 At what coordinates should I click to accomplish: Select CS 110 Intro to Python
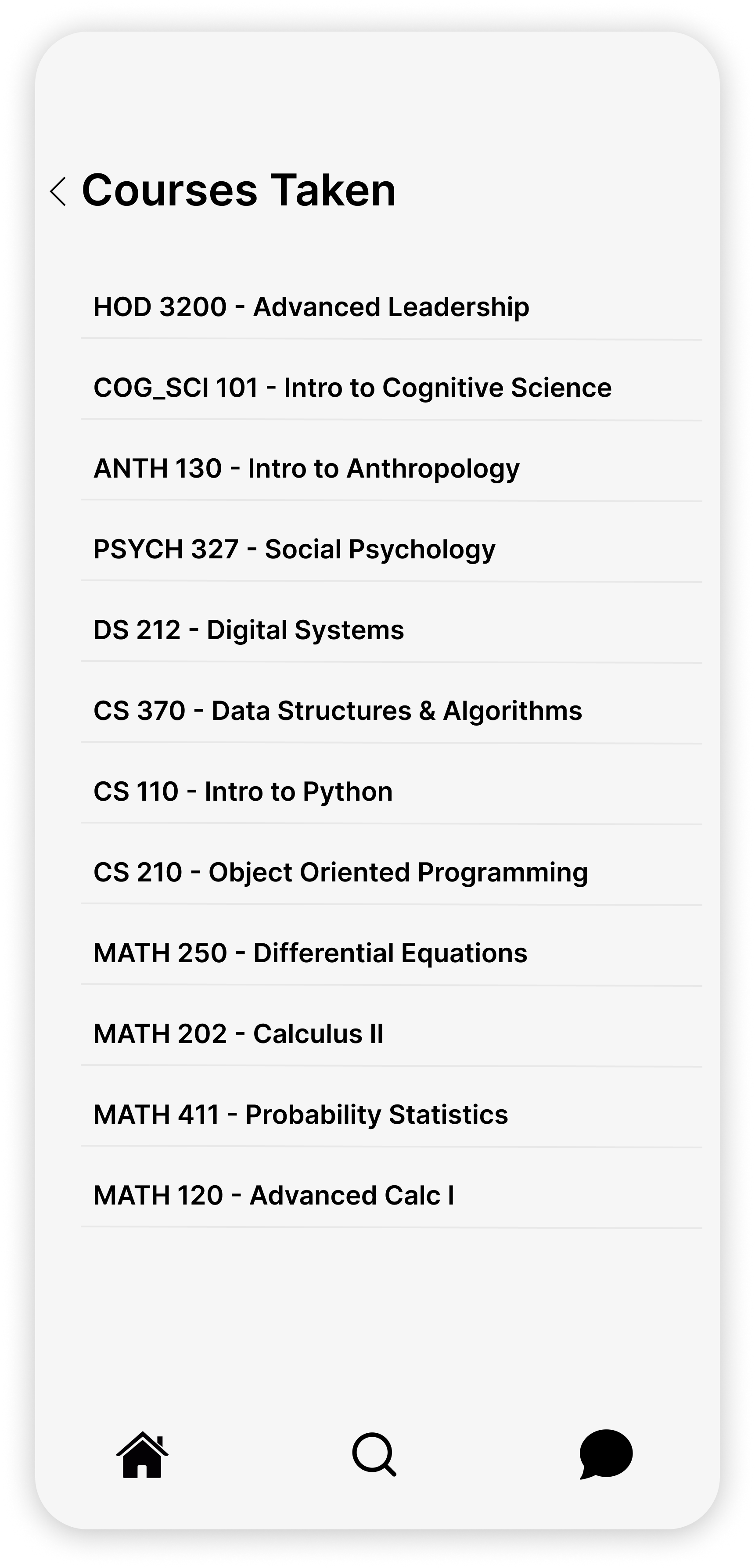243,791
